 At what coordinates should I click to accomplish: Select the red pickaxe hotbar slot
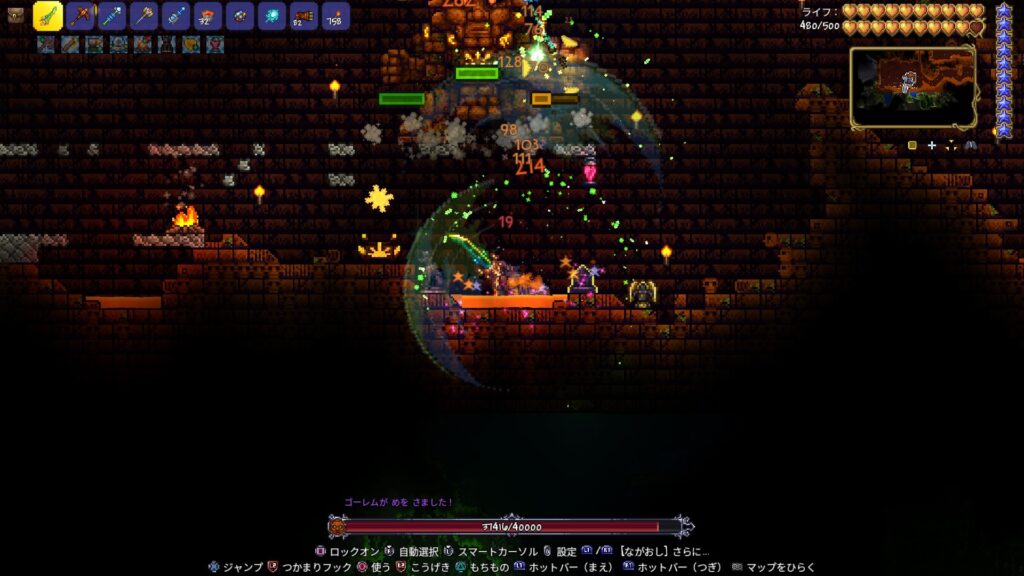pos(80,15)
